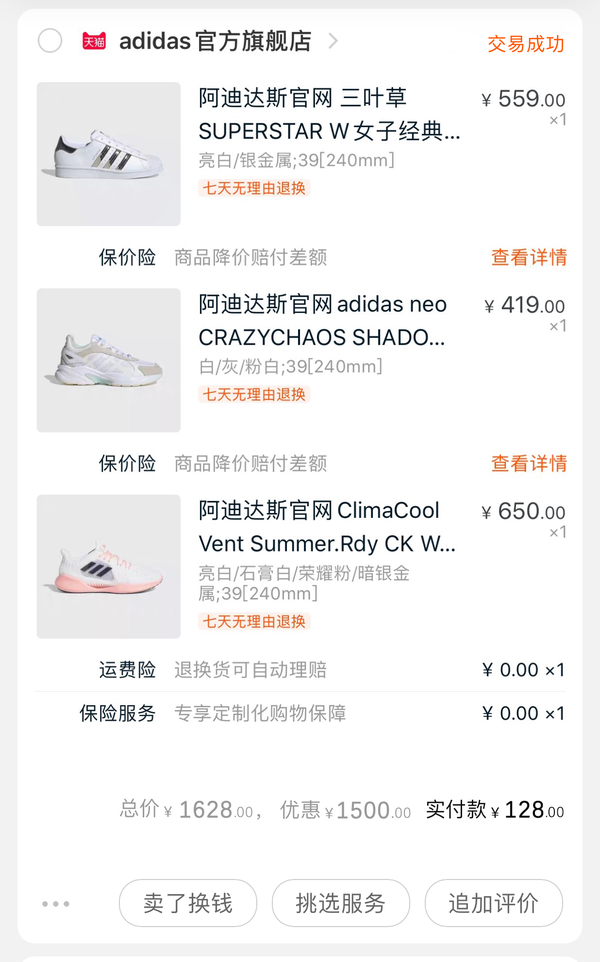Open the three-dot more options menu
The width and height of the screenshot is (600, 962).
coord(56,904)
